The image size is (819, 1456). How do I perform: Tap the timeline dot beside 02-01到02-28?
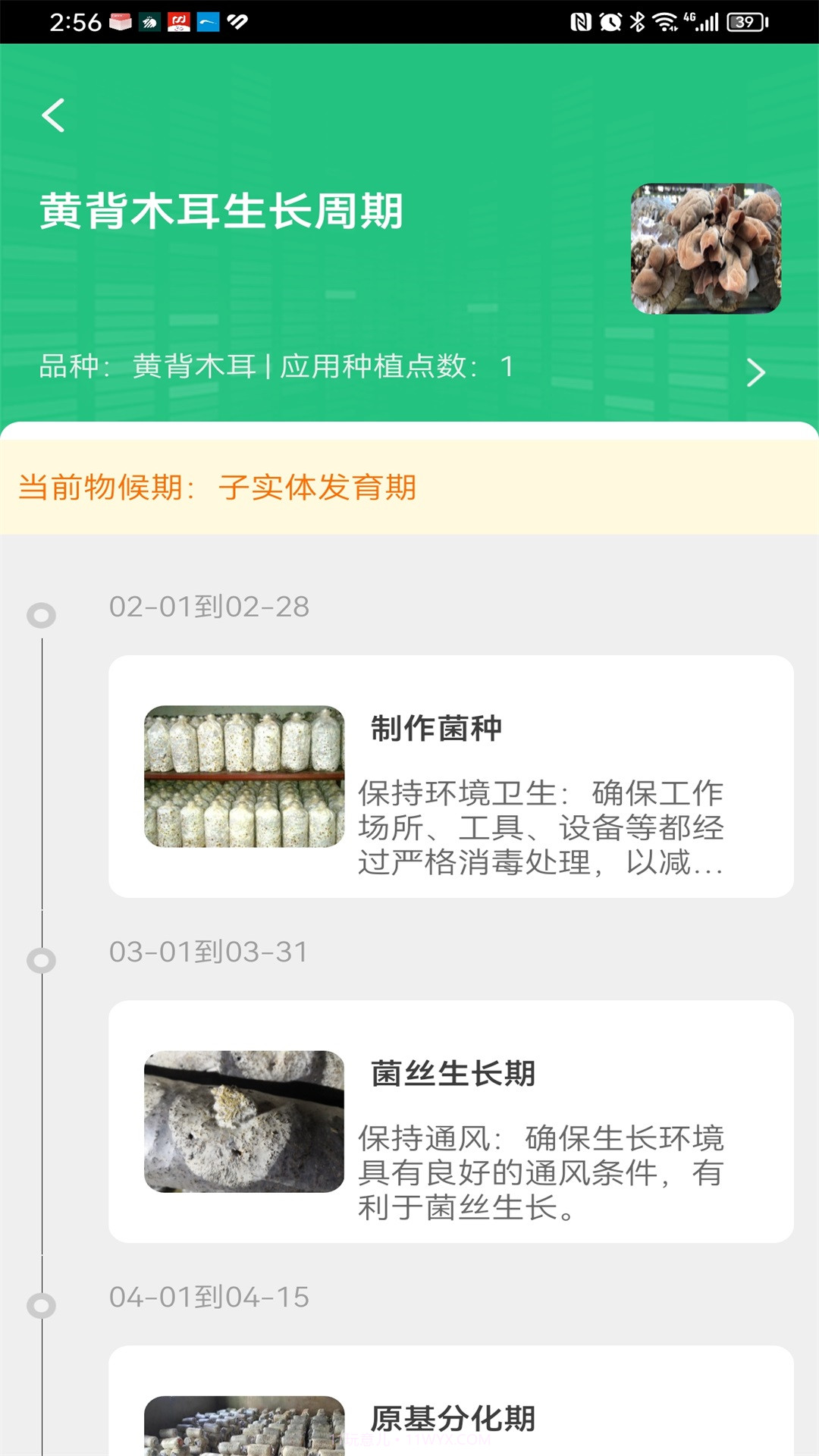[x=42, y=615]
